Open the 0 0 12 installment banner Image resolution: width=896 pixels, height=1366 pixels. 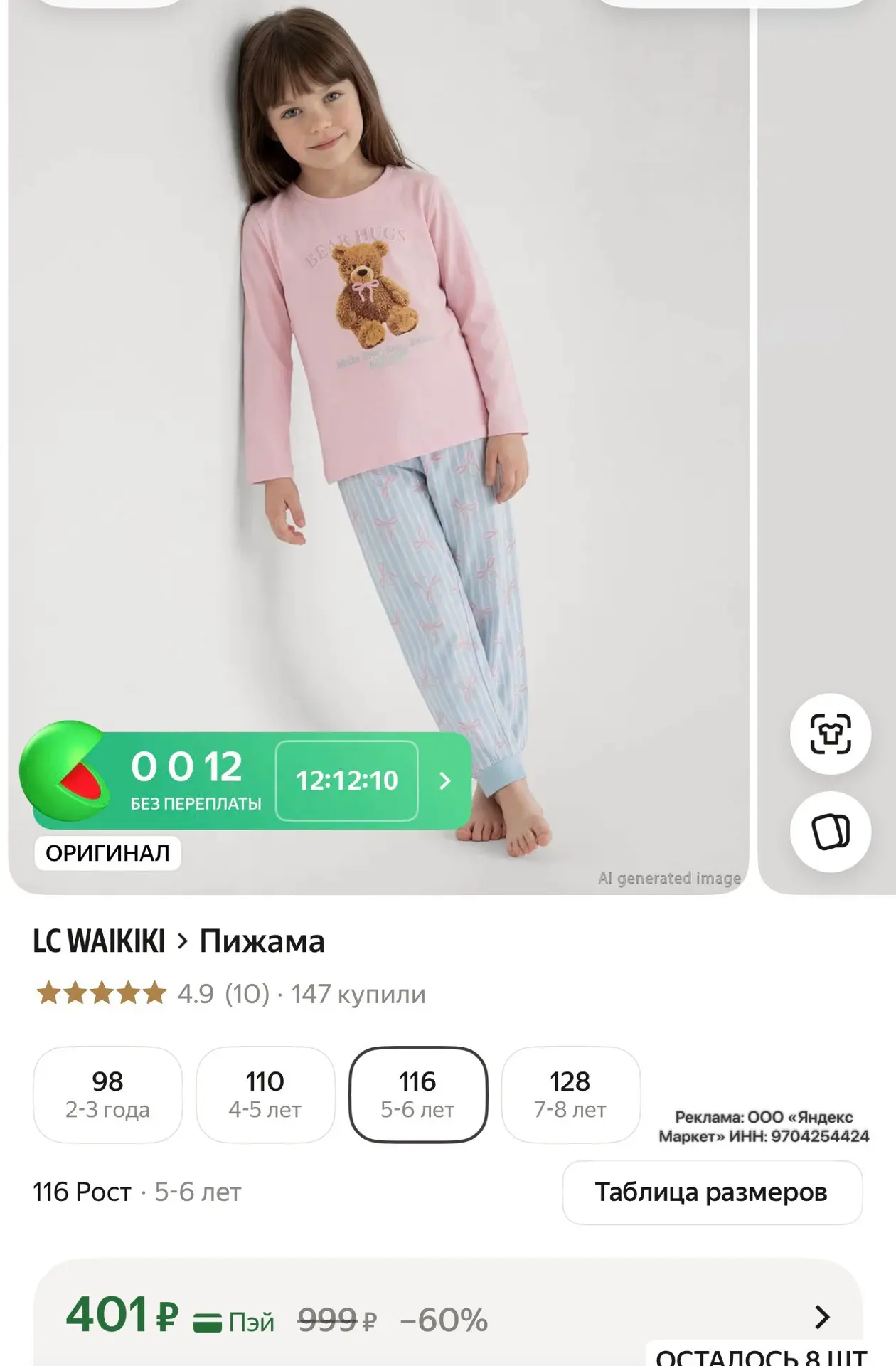tap(246, 780)
